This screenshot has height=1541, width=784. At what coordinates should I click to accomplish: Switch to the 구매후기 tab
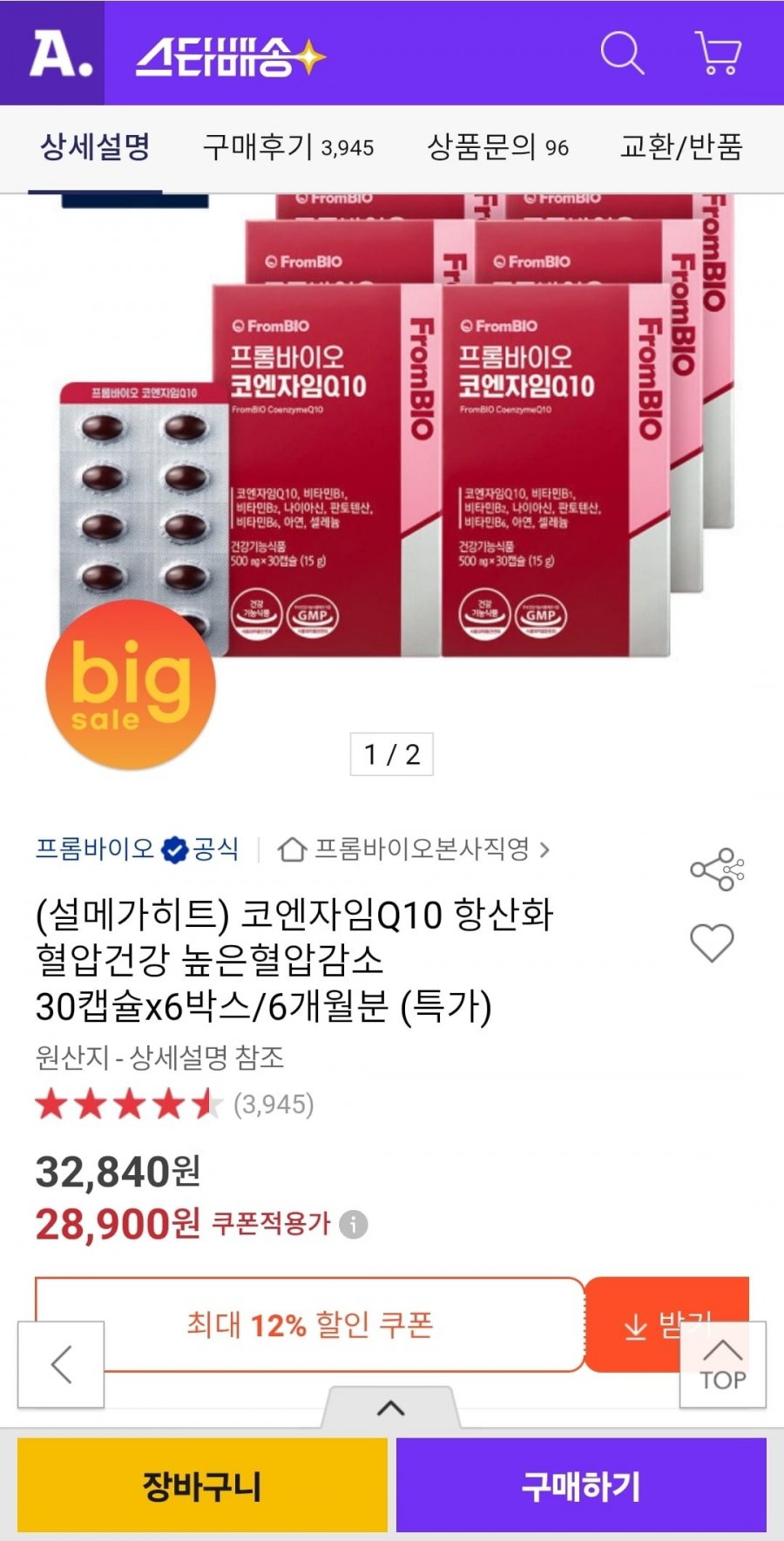[x=287, y=146]
